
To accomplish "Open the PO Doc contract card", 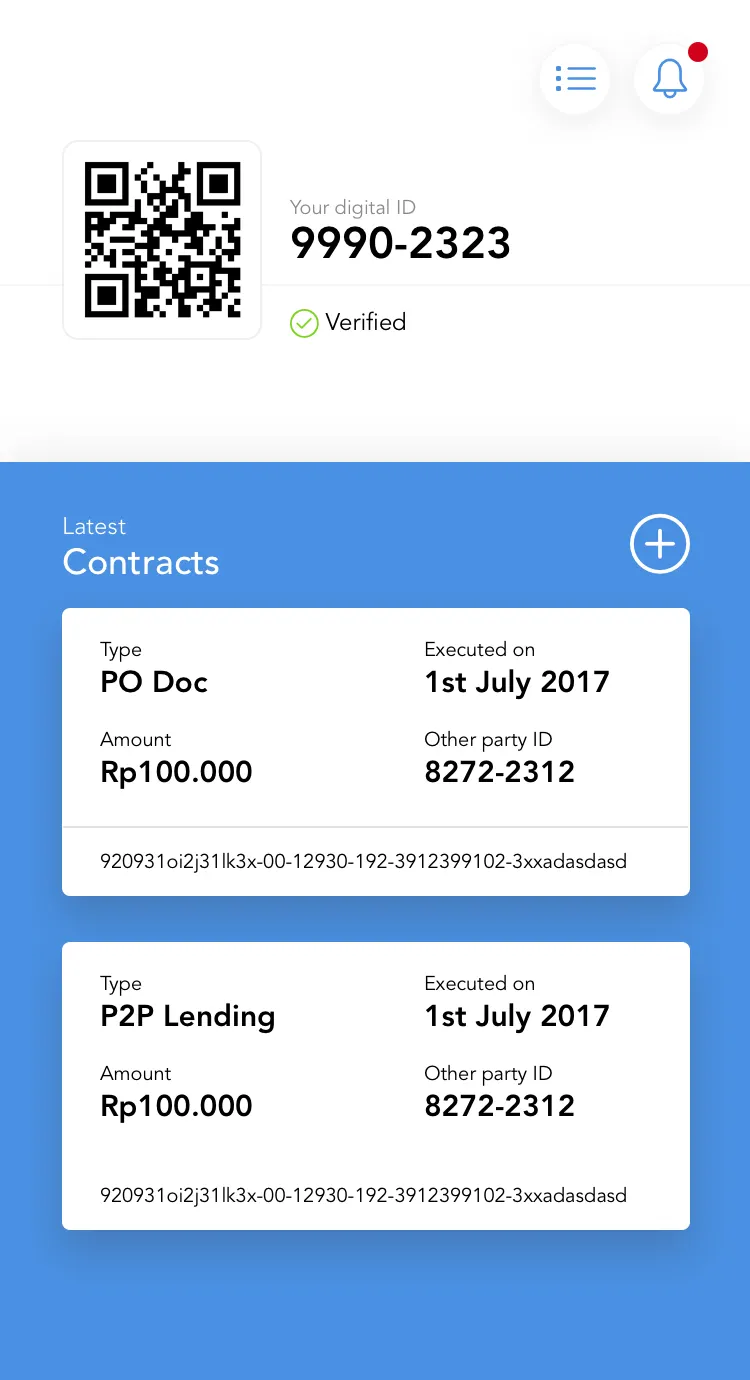I will pyautogui.click(x=375, y=751).
